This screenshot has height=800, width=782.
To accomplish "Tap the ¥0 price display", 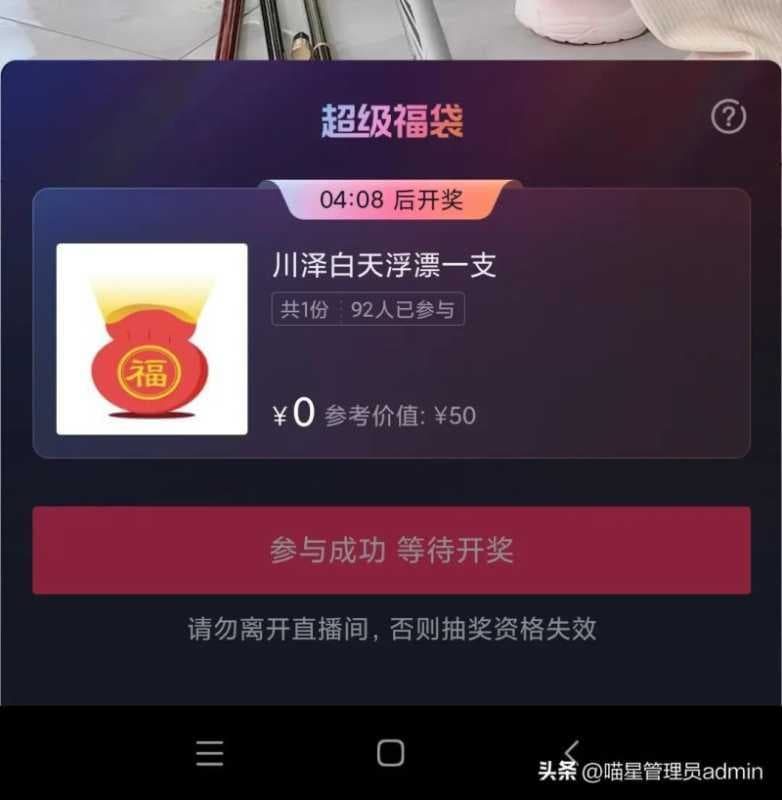I will coord(290,412).
